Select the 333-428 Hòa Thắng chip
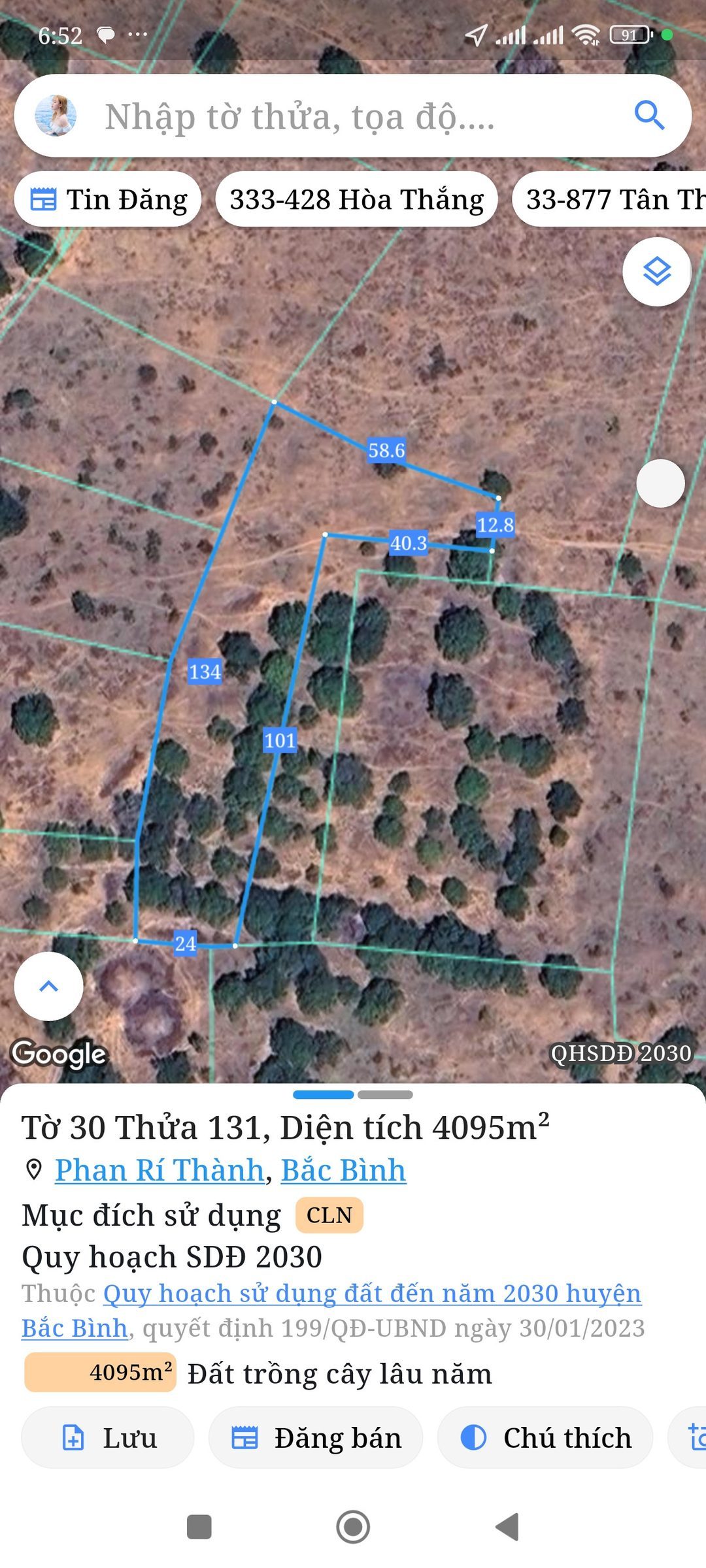706x1568 pixels. point(357,199)
